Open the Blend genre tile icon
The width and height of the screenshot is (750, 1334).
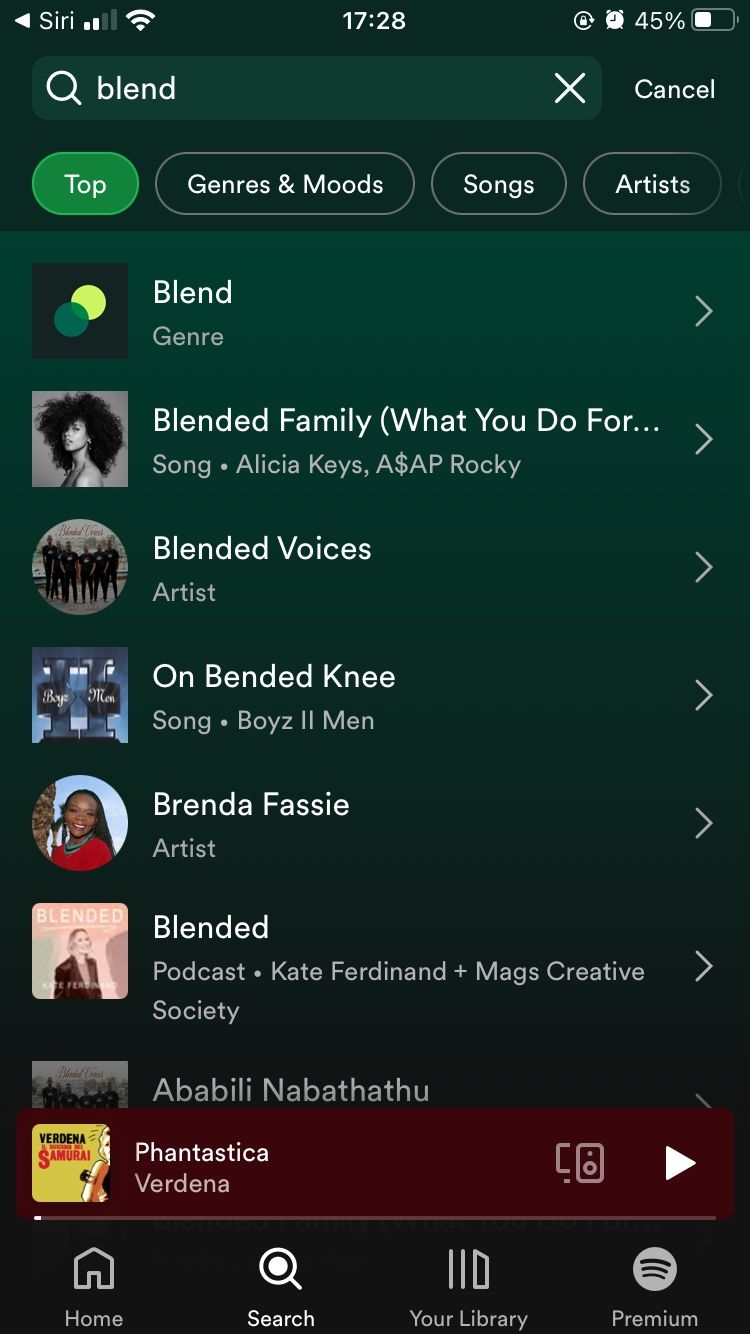coord(80,311)
